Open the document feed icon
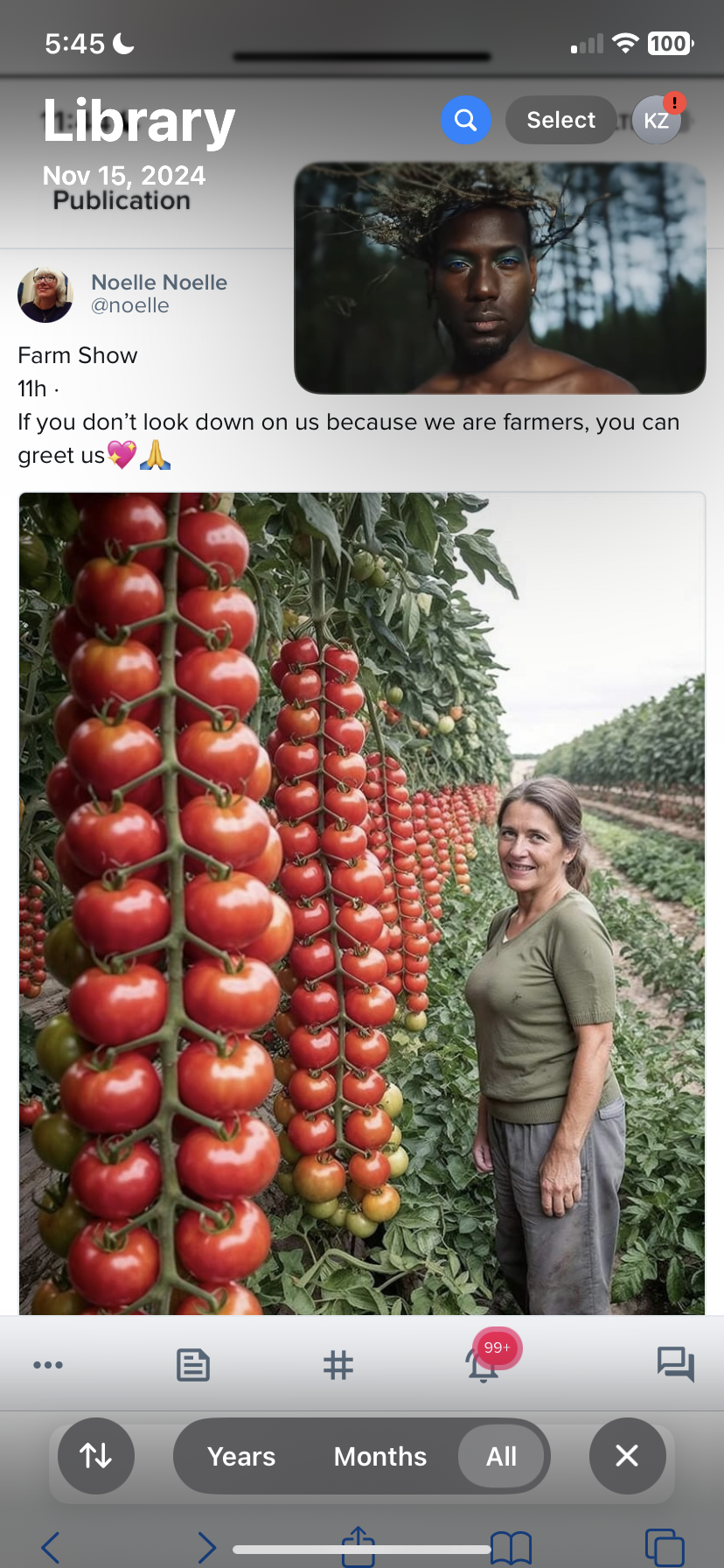 [x=193, y=1365]
